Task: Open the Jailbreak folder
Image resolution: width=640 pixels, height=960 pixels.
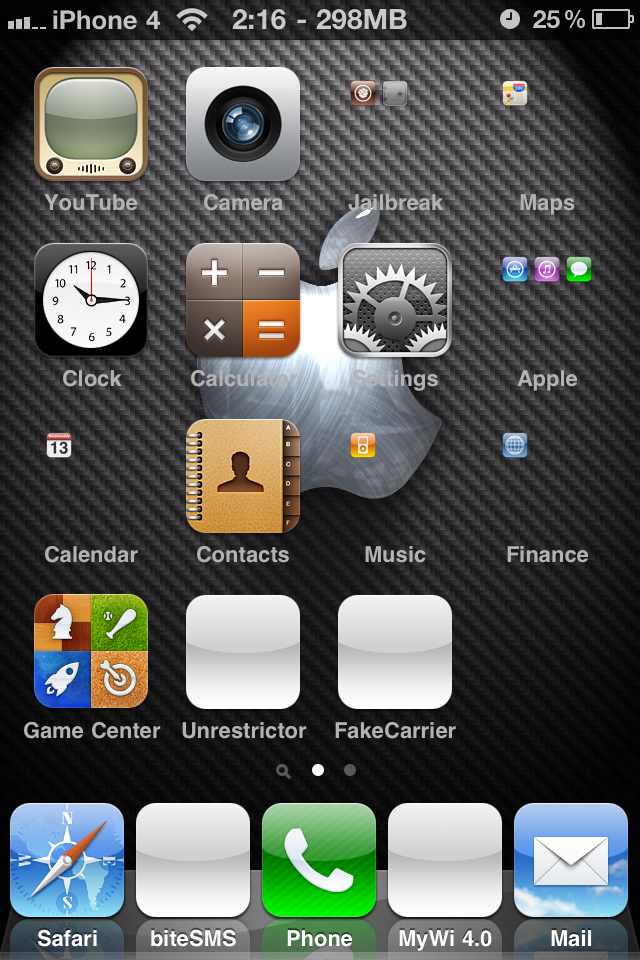Action: coord(395,124)
